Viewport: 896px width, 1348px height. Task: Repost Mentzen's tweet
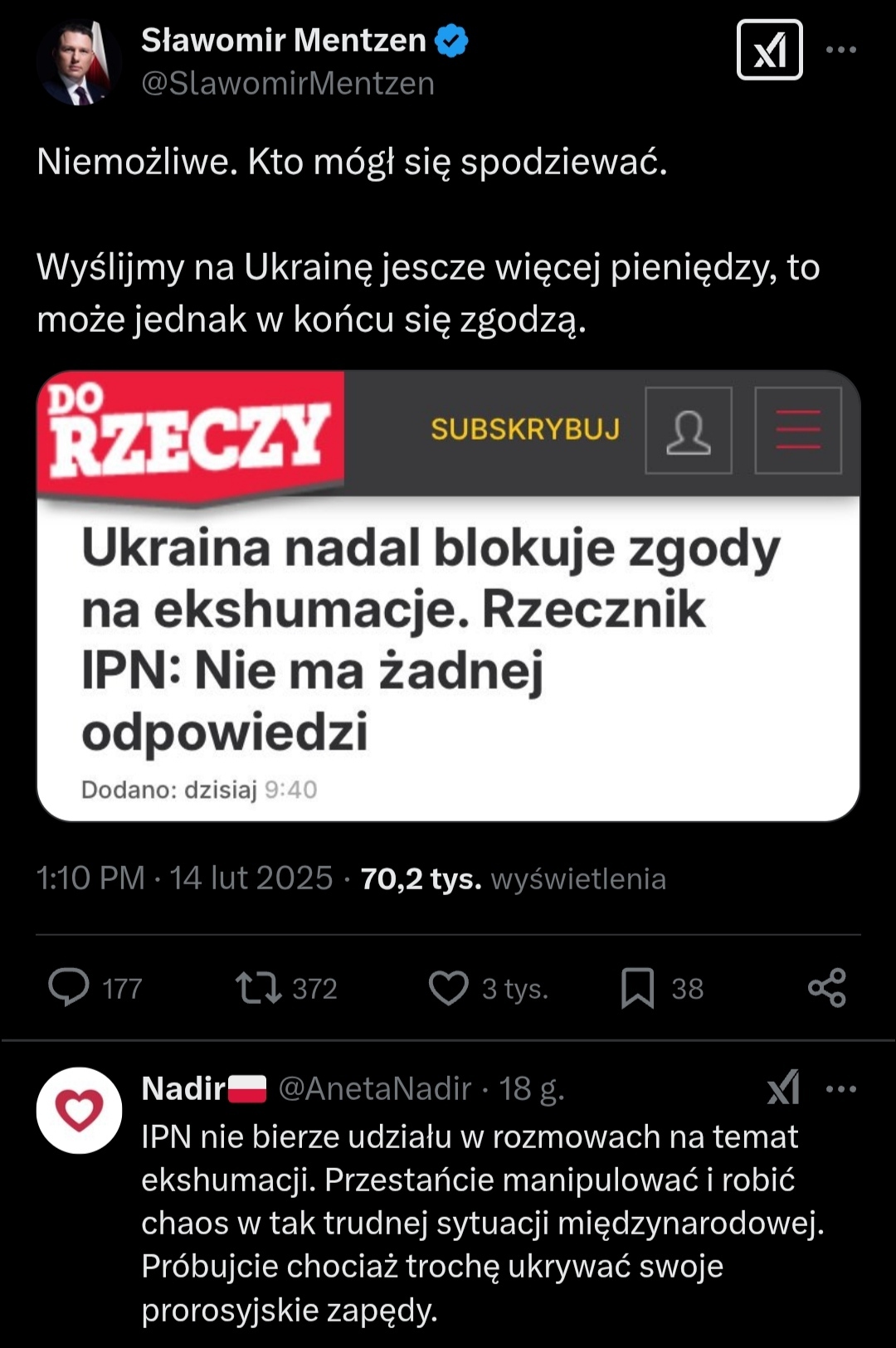click(x=260, y=988)
